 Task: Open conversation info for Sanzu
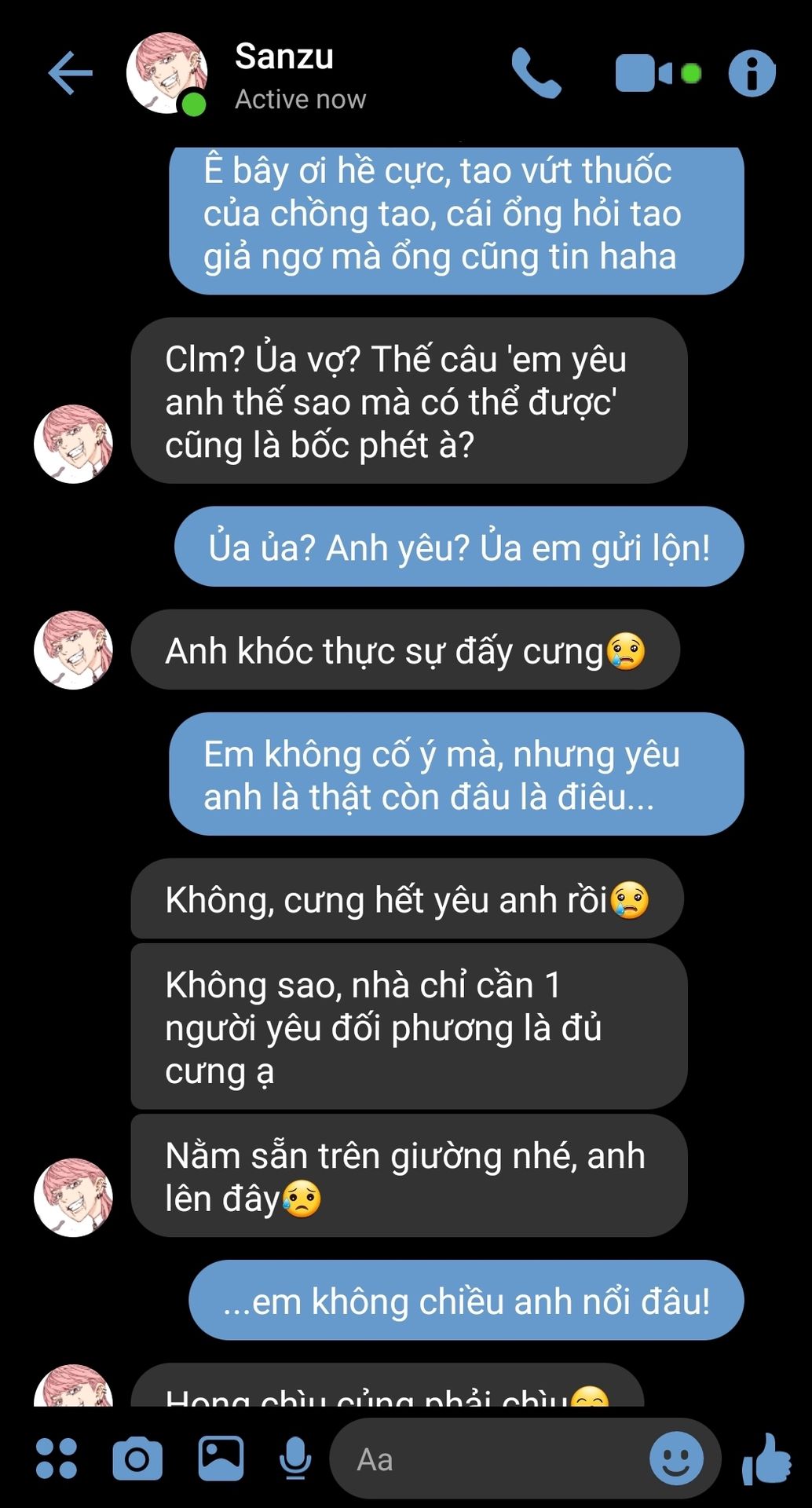coord(752,74)
